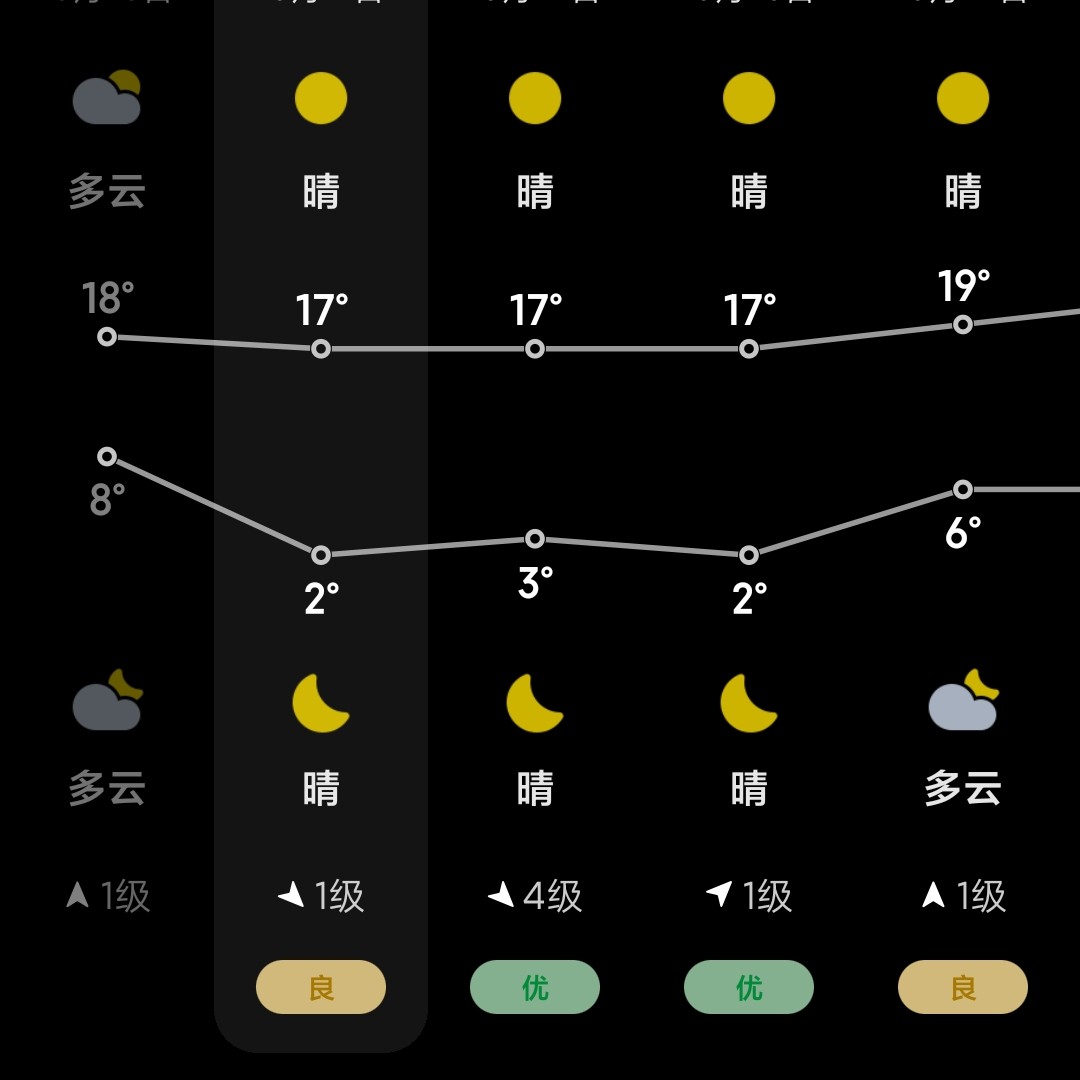Open the day with 3° low and 4级 wind
This screenshot has height=1080, width=1080.
pos(535,500)
